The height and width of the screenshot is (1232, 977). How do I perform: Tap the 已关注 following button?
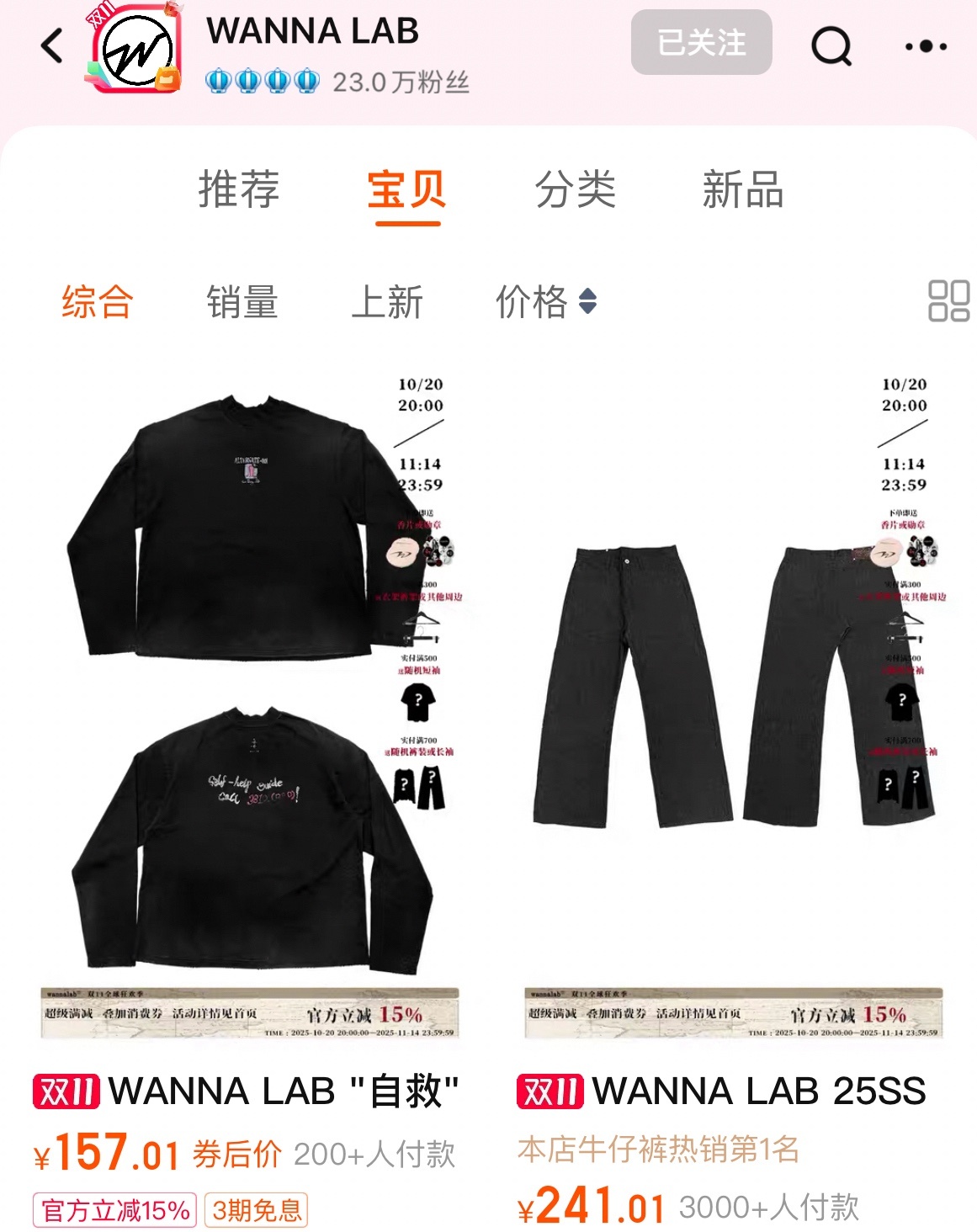701,43
